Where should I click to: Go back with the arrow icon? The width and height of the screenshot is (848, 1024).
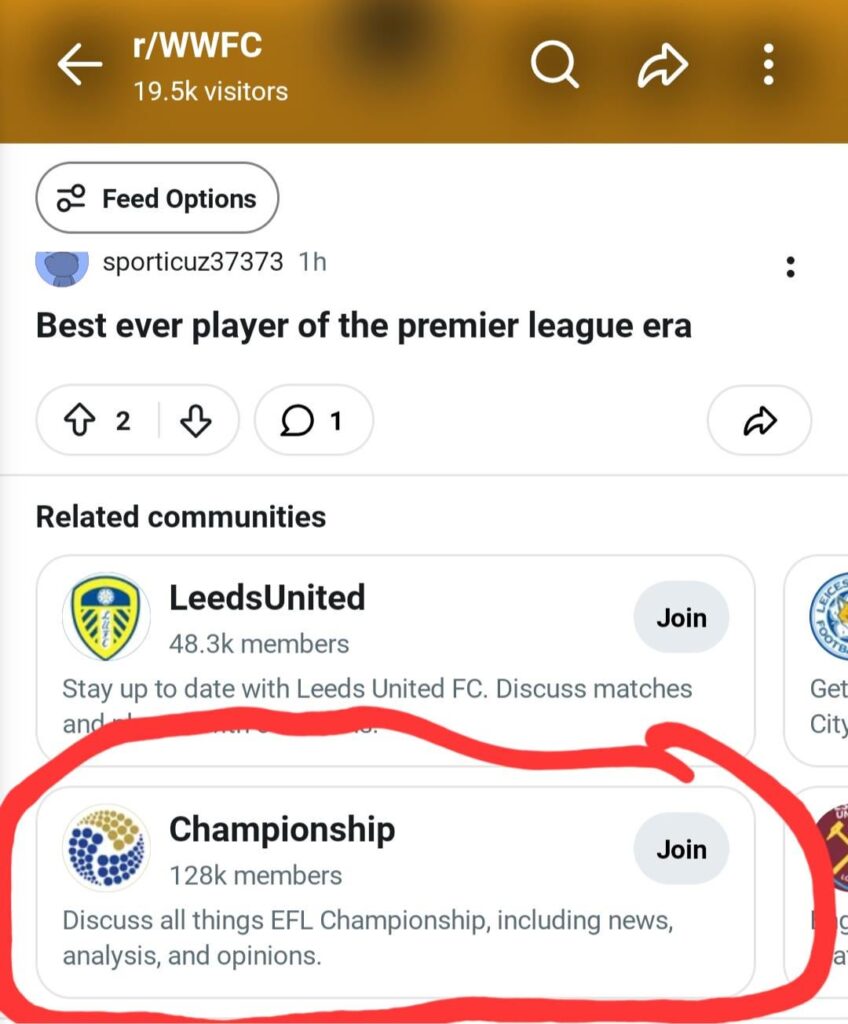pyautogui.click(x=80, y=66)
